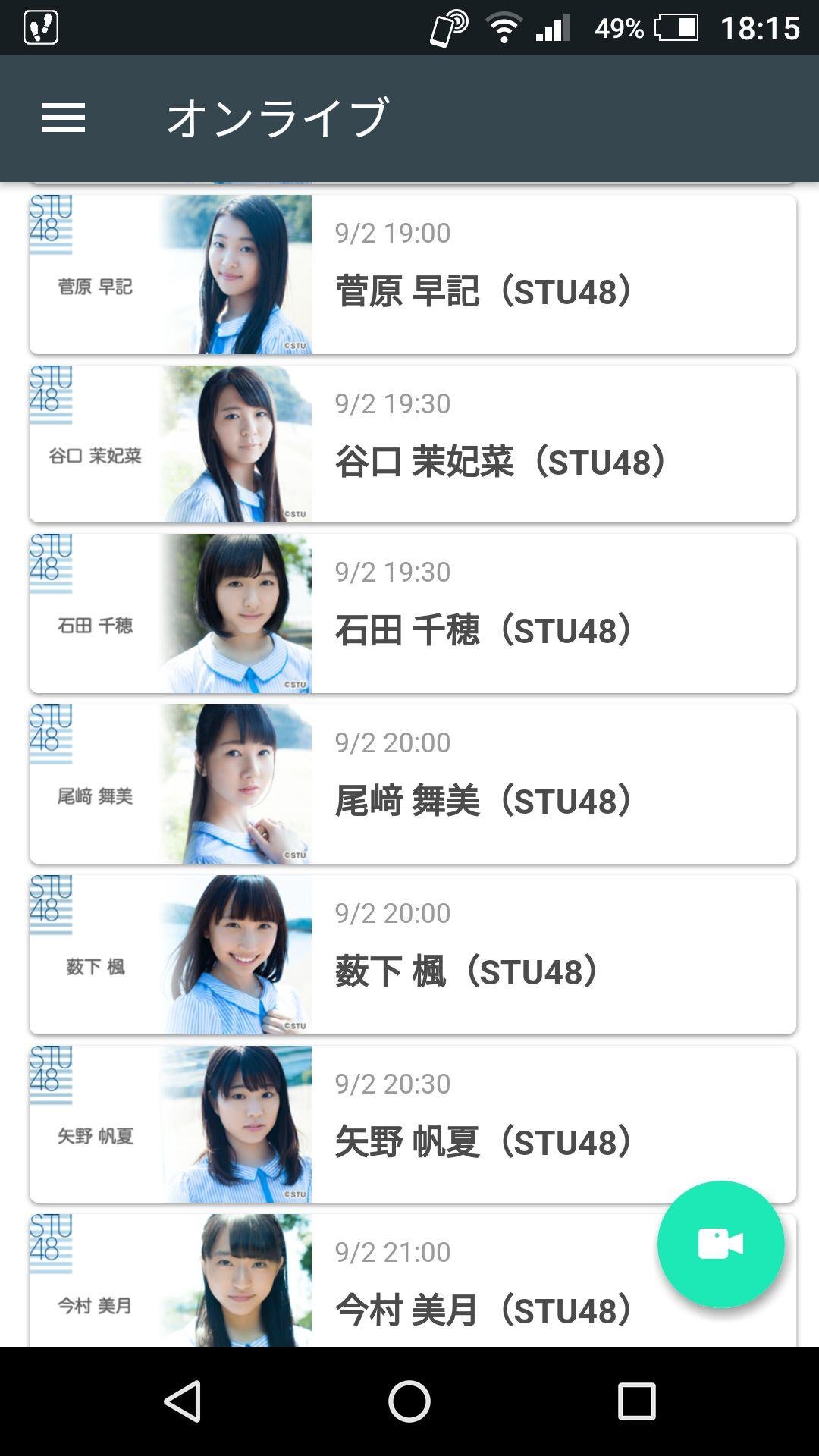Open 菅原 早記 (STU48) 19:00 stream card

(x=413, y=275)
